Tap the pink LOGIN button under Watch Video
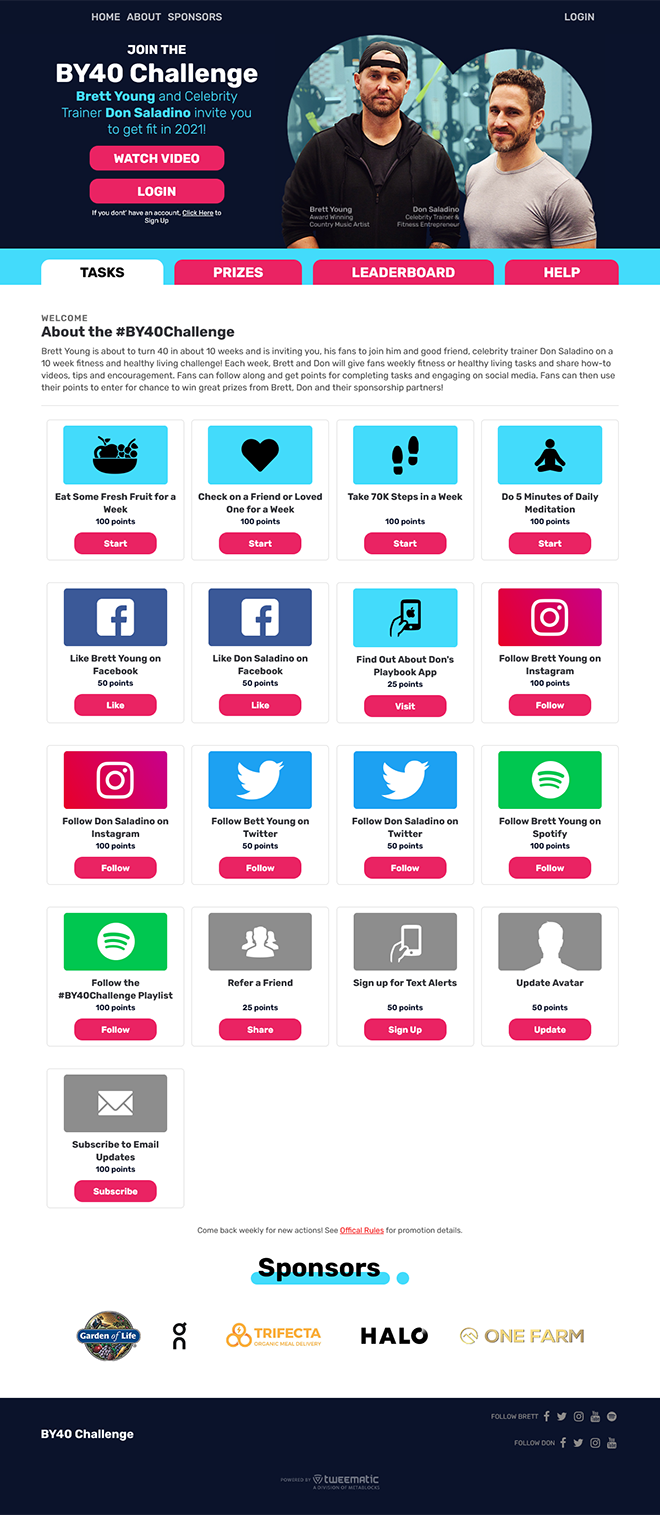This screenshot has width=660, height=1515. coord(157,191)
